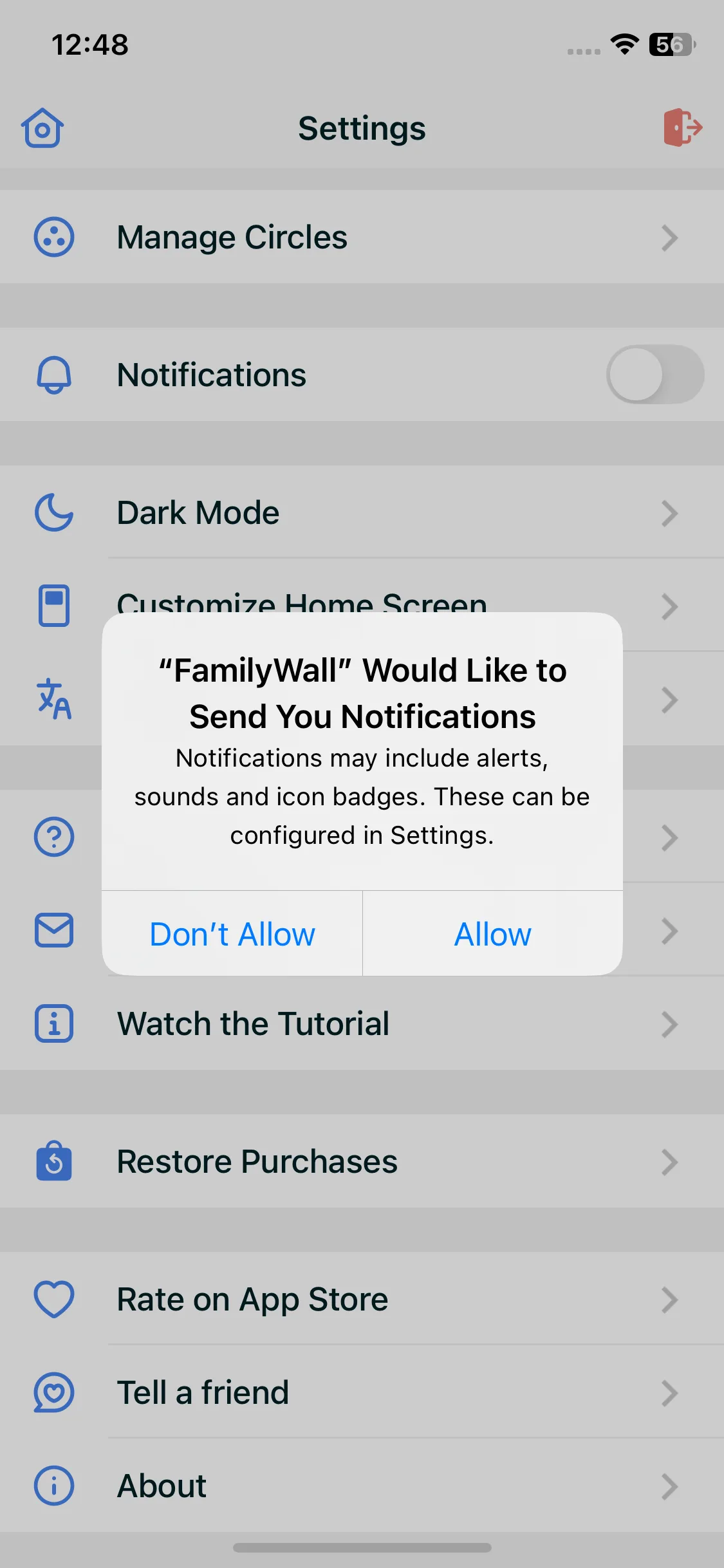Toggle the Notifications switch

click(x=655, y=375)
